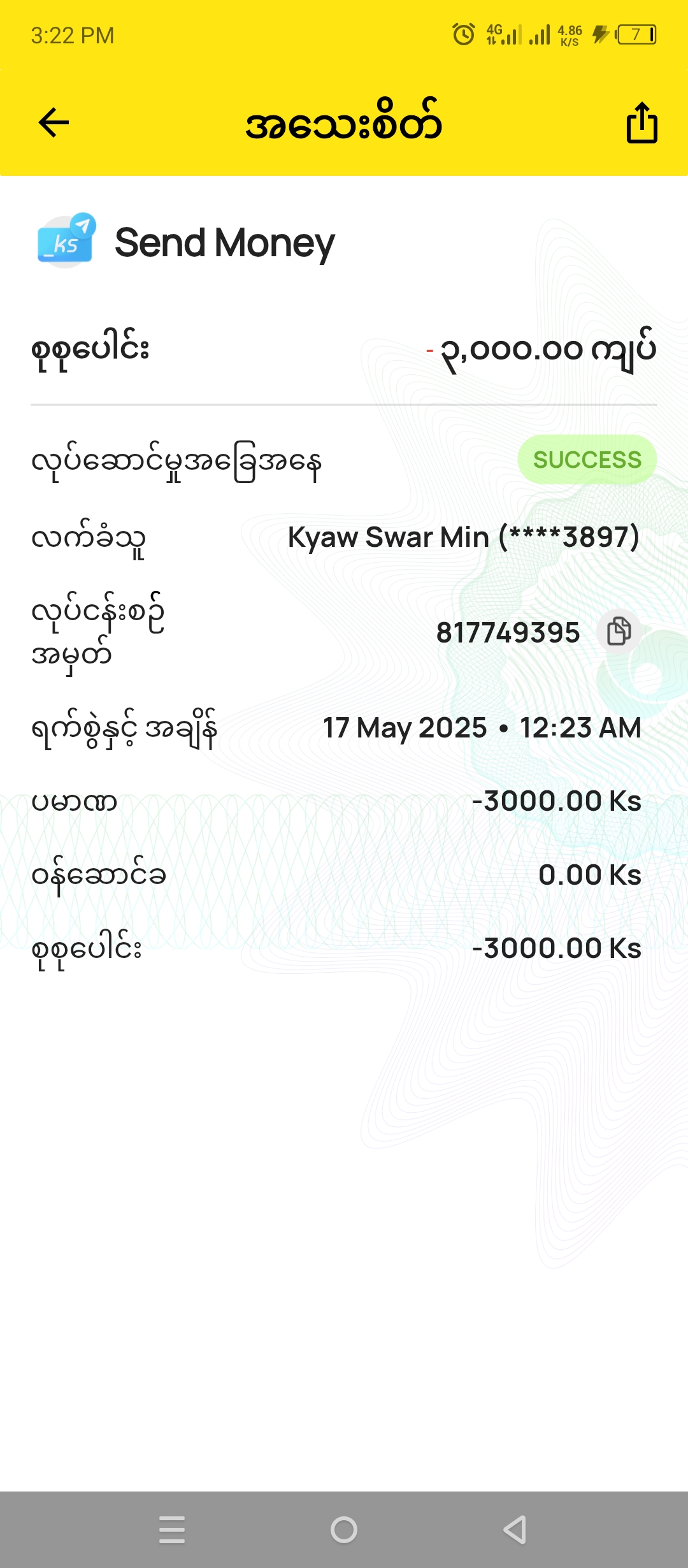Go back using the header arrow
This screenshot has height=1568, width=688.
pos(54,122)
